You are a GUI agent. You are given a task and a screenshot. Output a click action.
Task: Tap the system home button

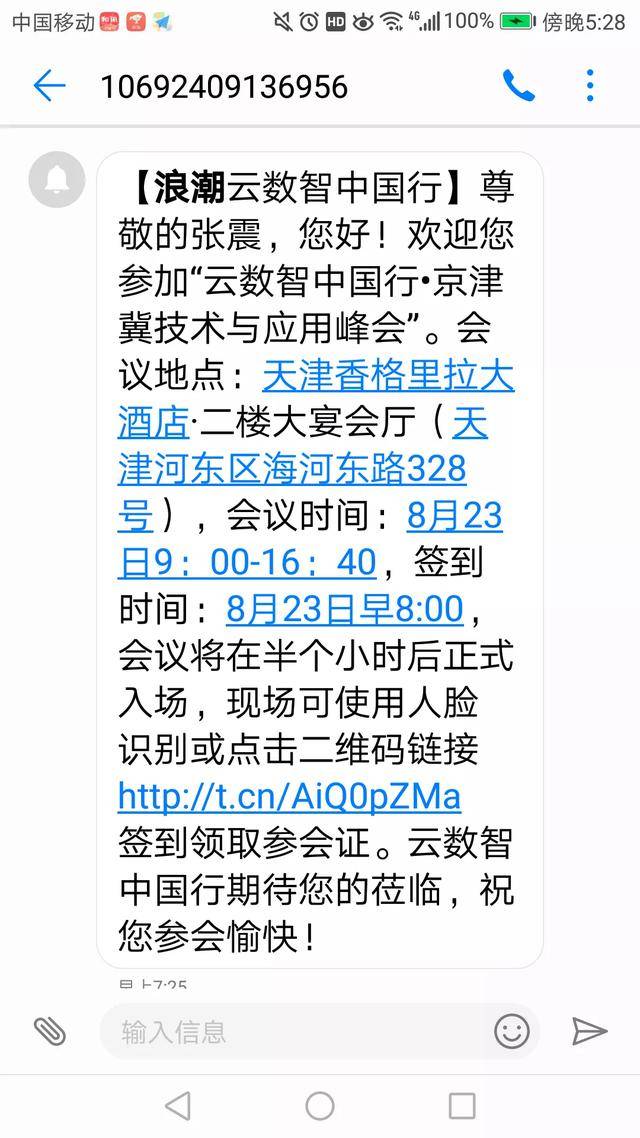click(x=320, y=1105)
